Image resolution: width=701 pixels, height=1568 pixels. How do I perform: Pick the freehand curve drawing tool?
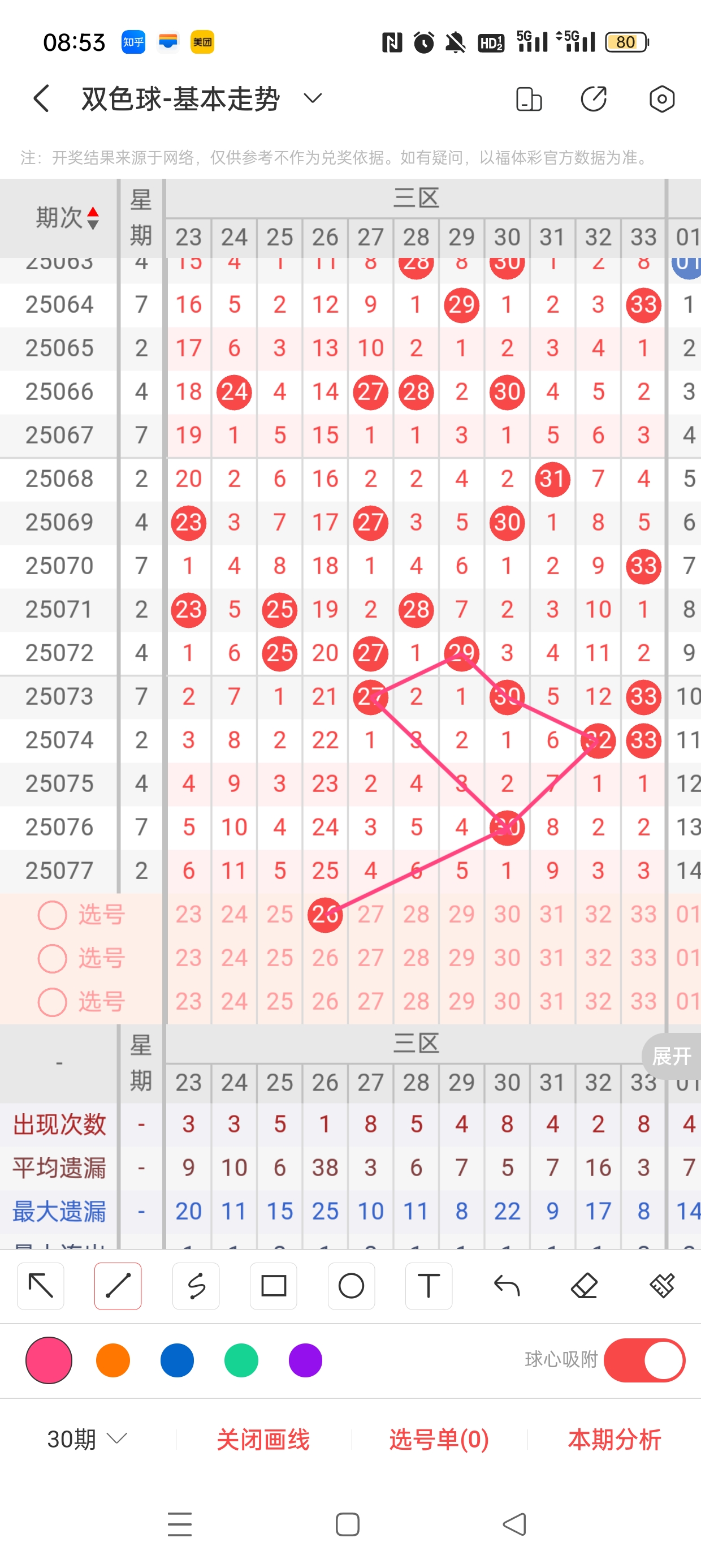(x=196, y=1286)
